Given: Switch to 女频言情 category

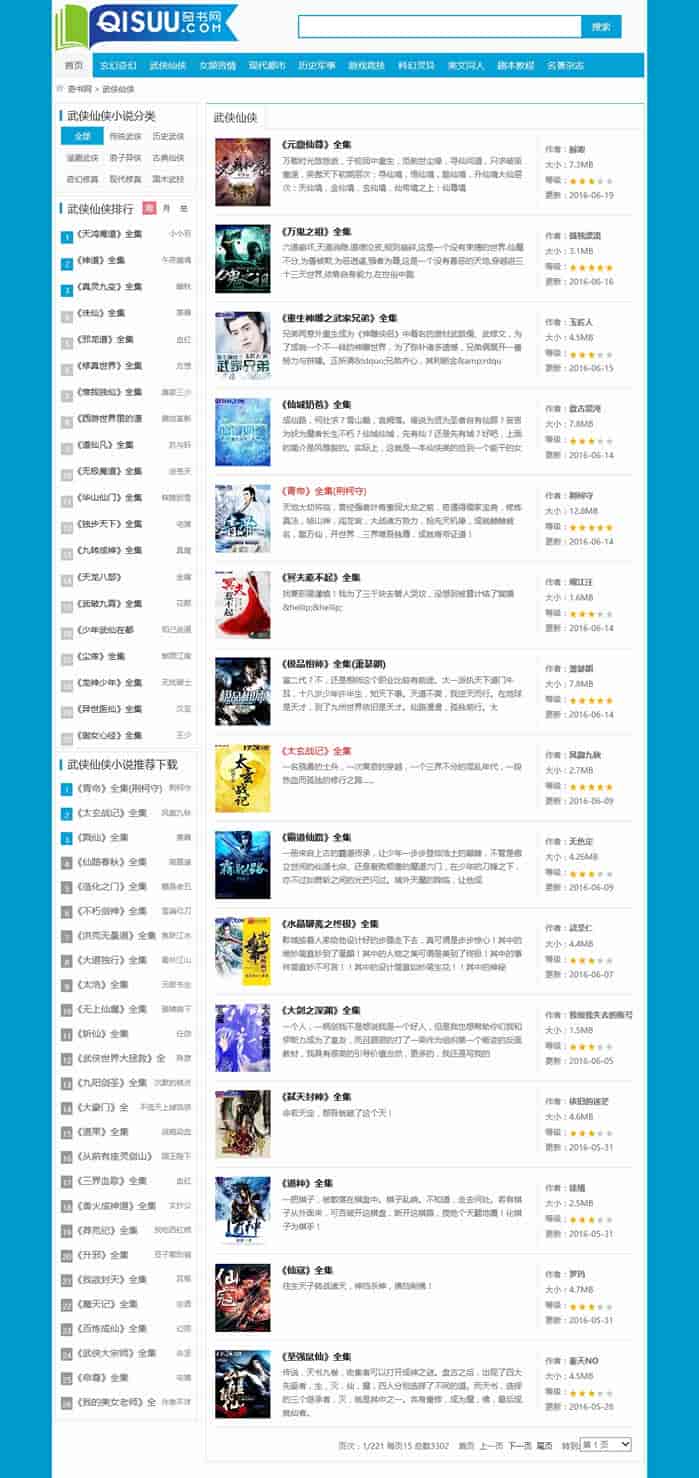Looking at the screenshot, I should click(x=217, y=65).
